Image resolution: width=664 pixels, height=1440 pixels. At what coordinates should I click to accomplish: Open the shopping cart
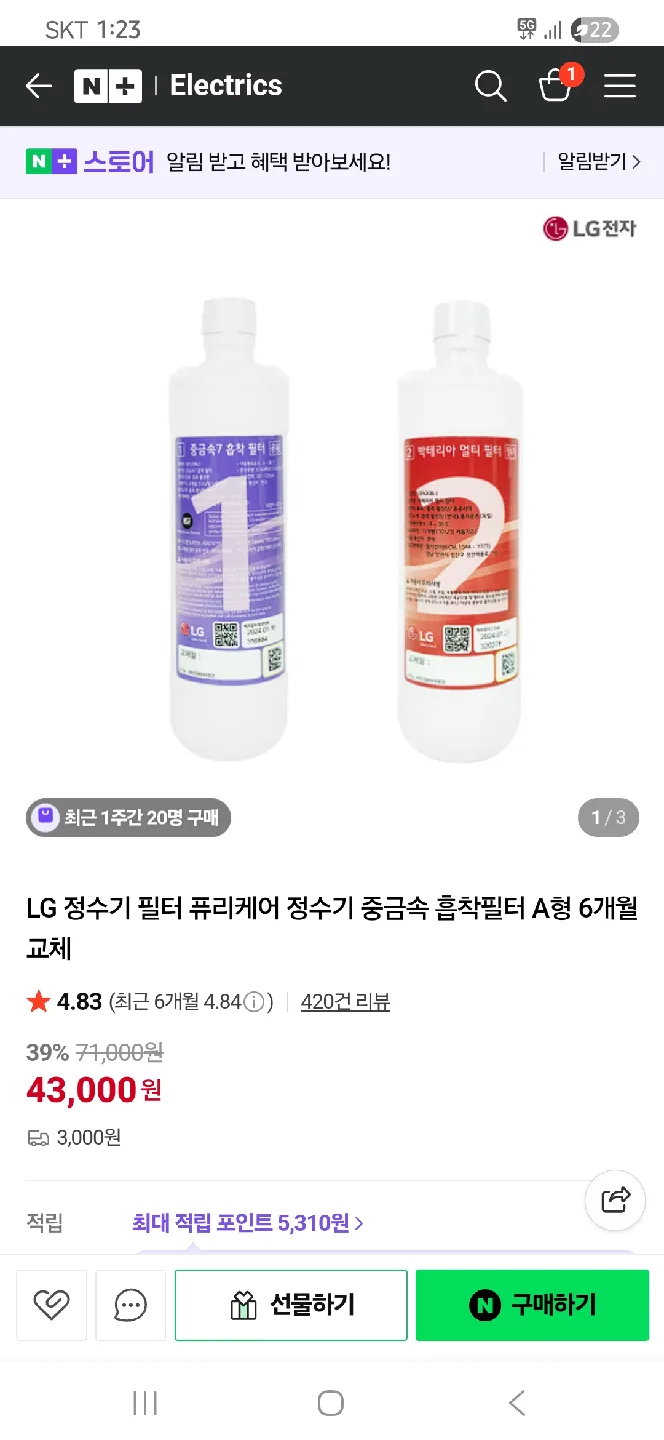tap(555, 86)
